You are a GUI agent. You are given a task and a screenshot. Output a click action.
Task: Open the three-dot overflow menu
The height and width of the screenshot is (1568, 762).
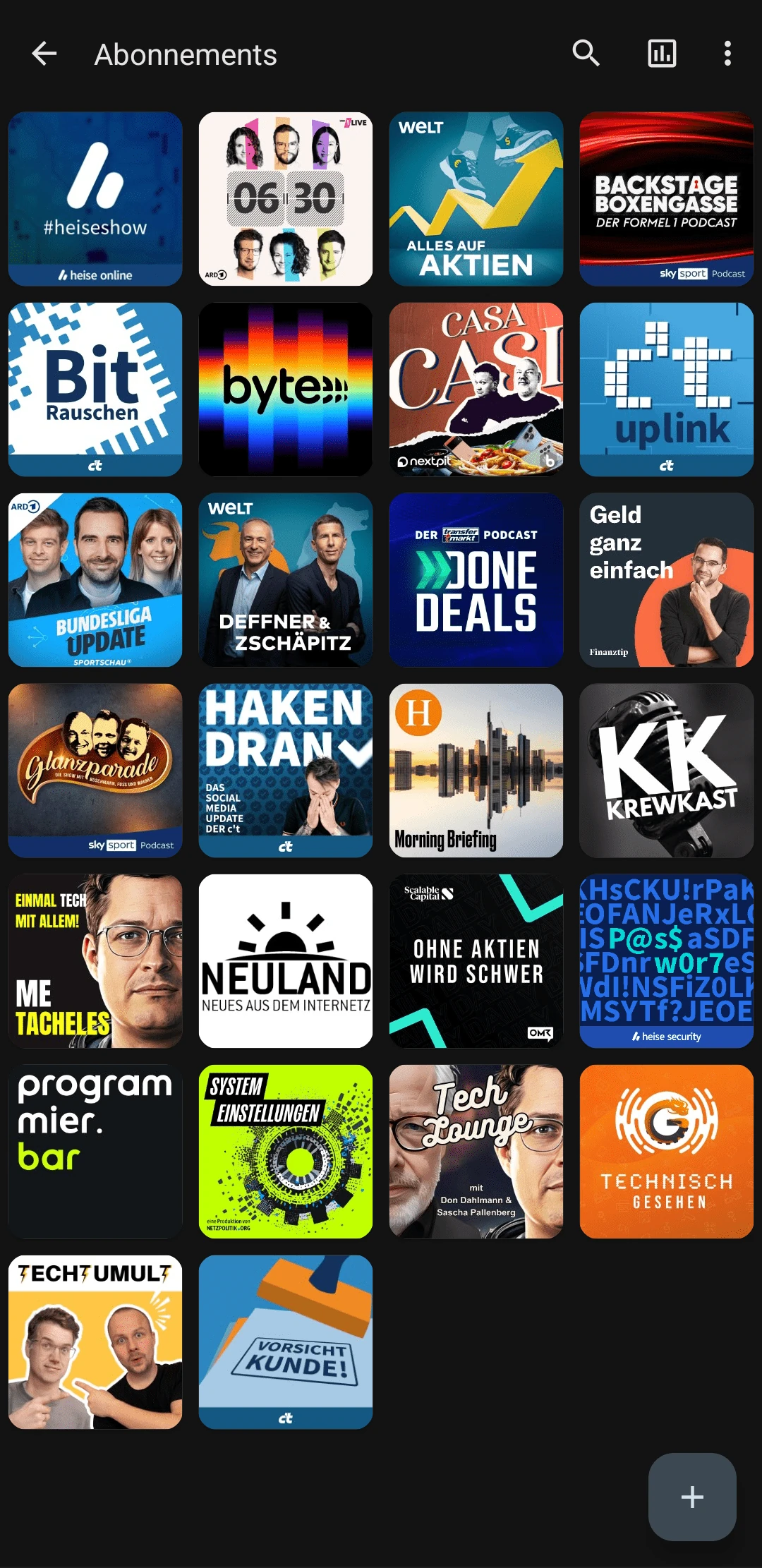pos(727,54)
